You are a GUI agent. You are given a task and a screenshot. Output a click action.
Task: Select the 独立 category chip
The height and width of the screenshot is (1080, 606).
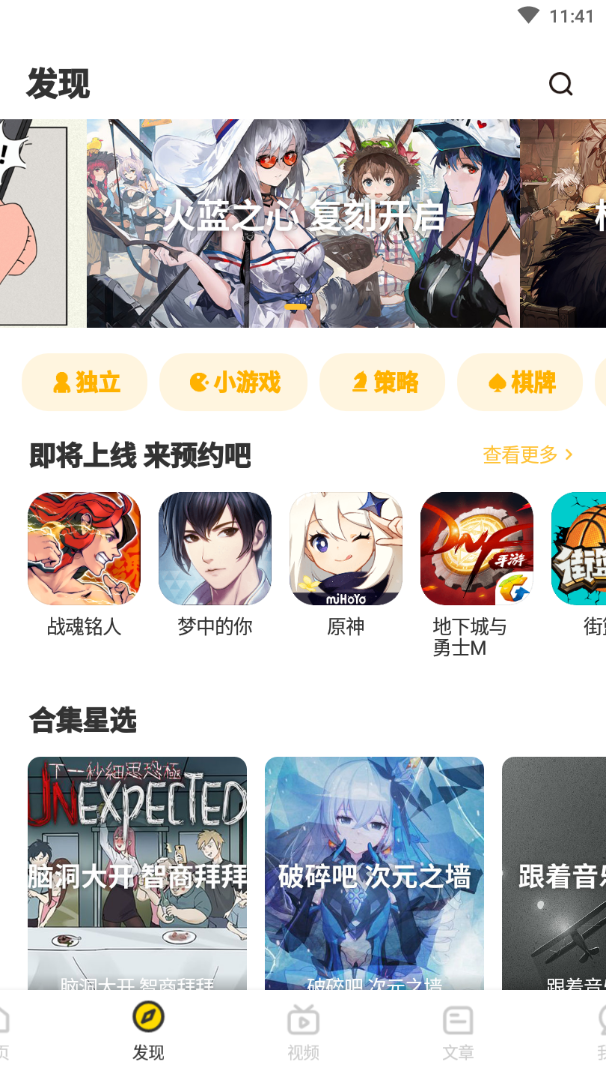[85, 382]
